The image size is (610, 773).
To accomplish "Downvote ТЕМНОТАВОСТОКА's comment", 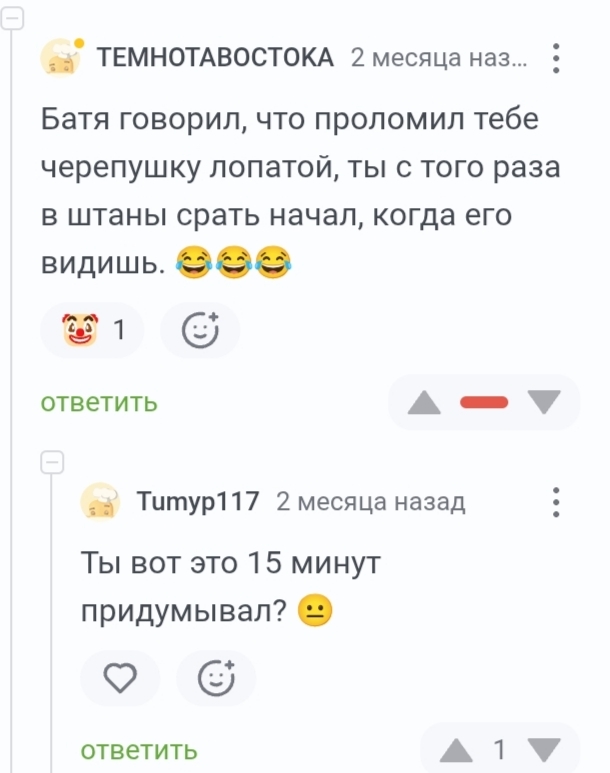I will point(544,402).
